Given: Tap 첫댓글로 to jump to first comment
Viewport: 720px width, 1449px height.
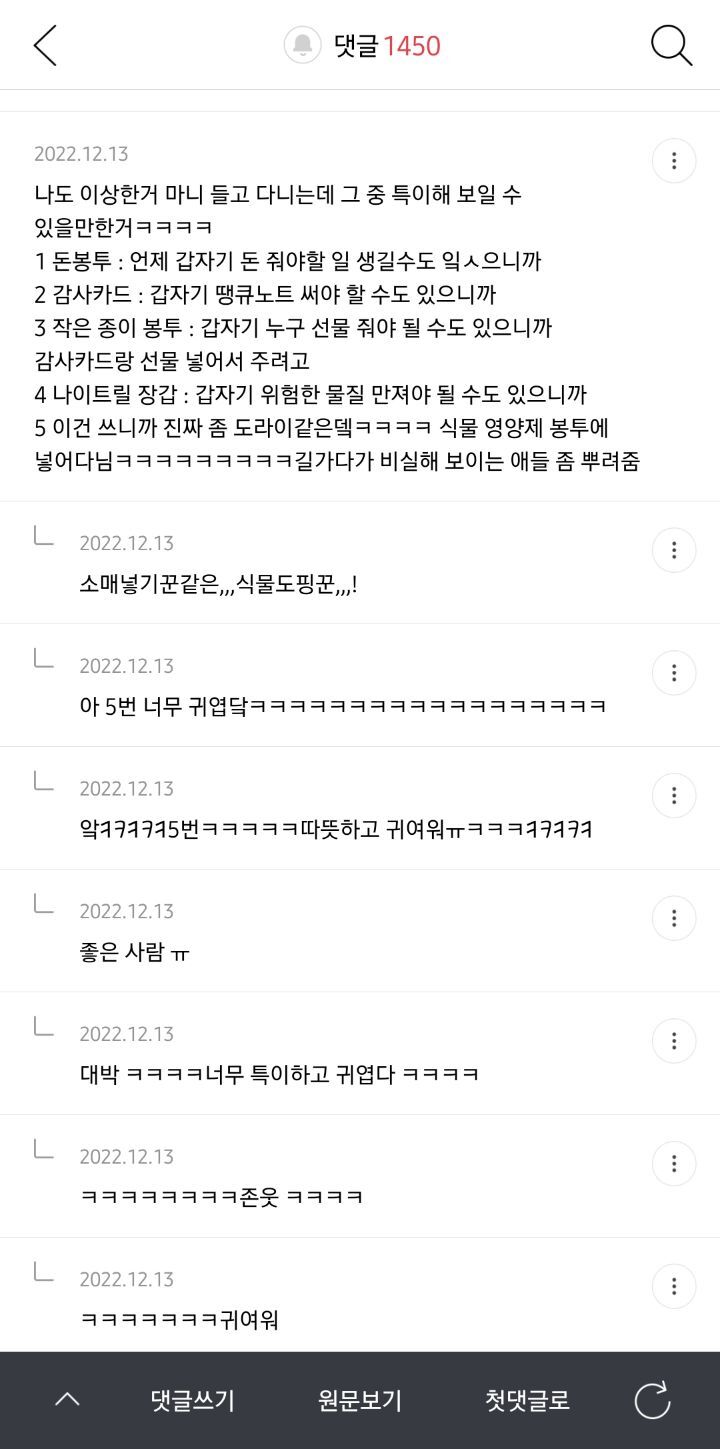Looking at the screenshot, I should click(x=527, y=1400).
